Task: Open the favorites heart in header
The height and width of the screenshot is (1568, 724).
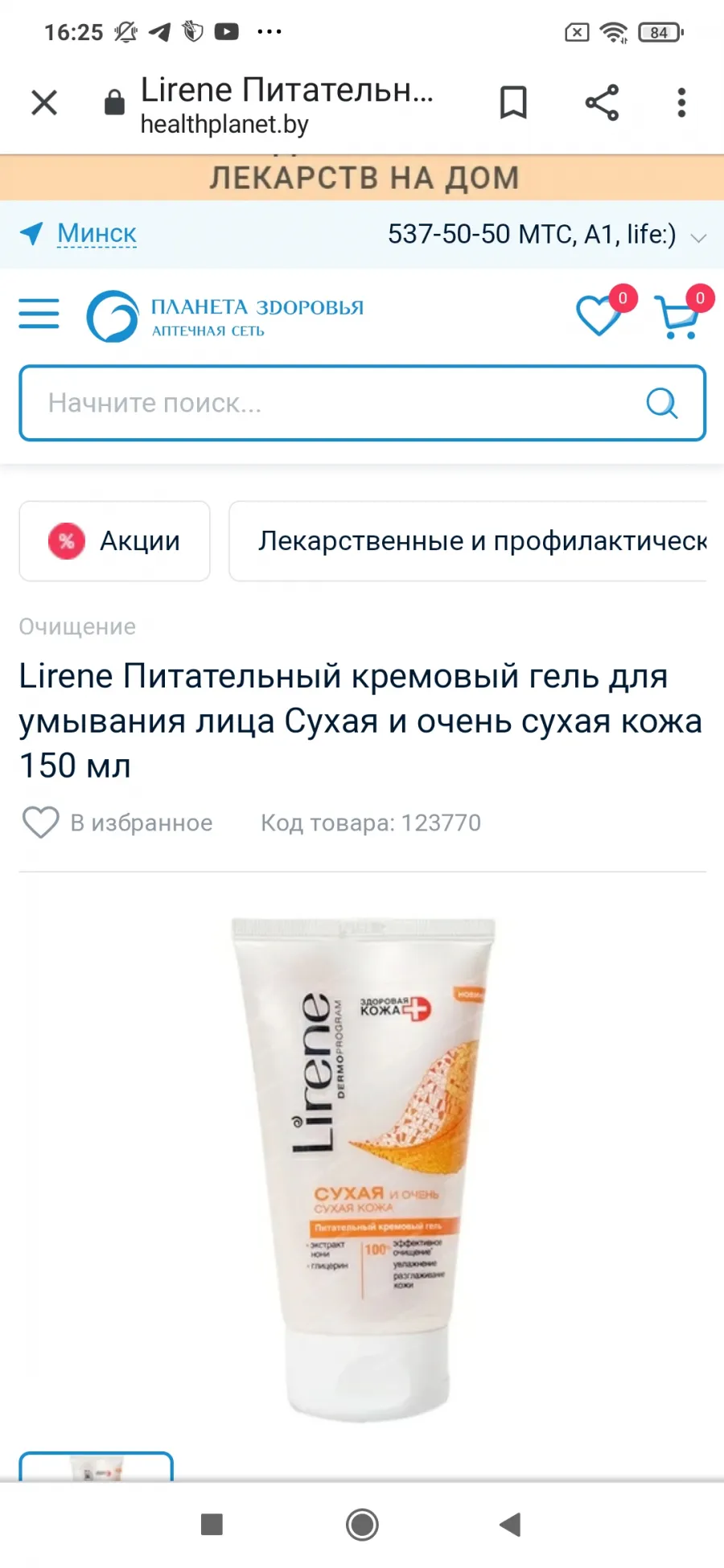Action: point(600,314)
